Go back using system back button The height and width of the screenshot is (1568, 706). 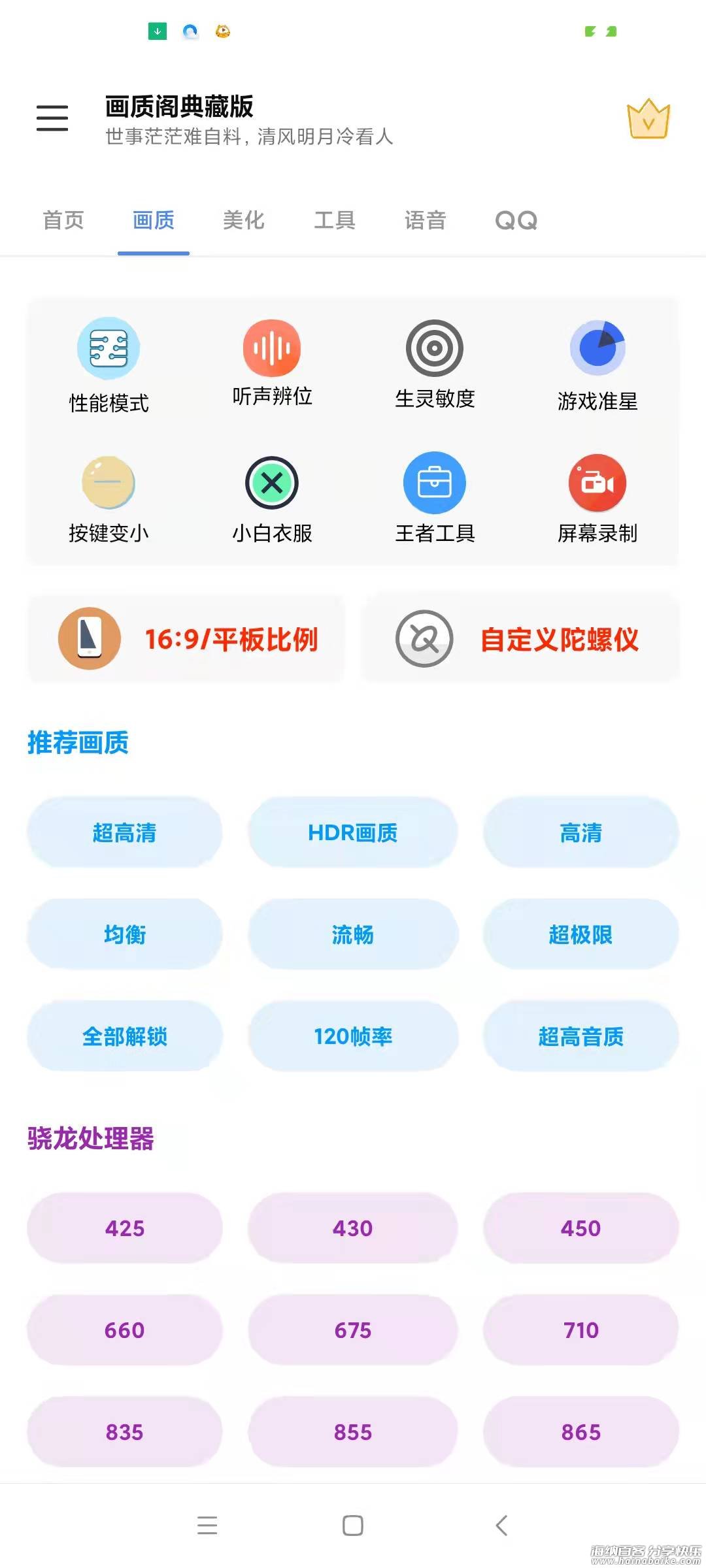click(x=501, y=1526)
